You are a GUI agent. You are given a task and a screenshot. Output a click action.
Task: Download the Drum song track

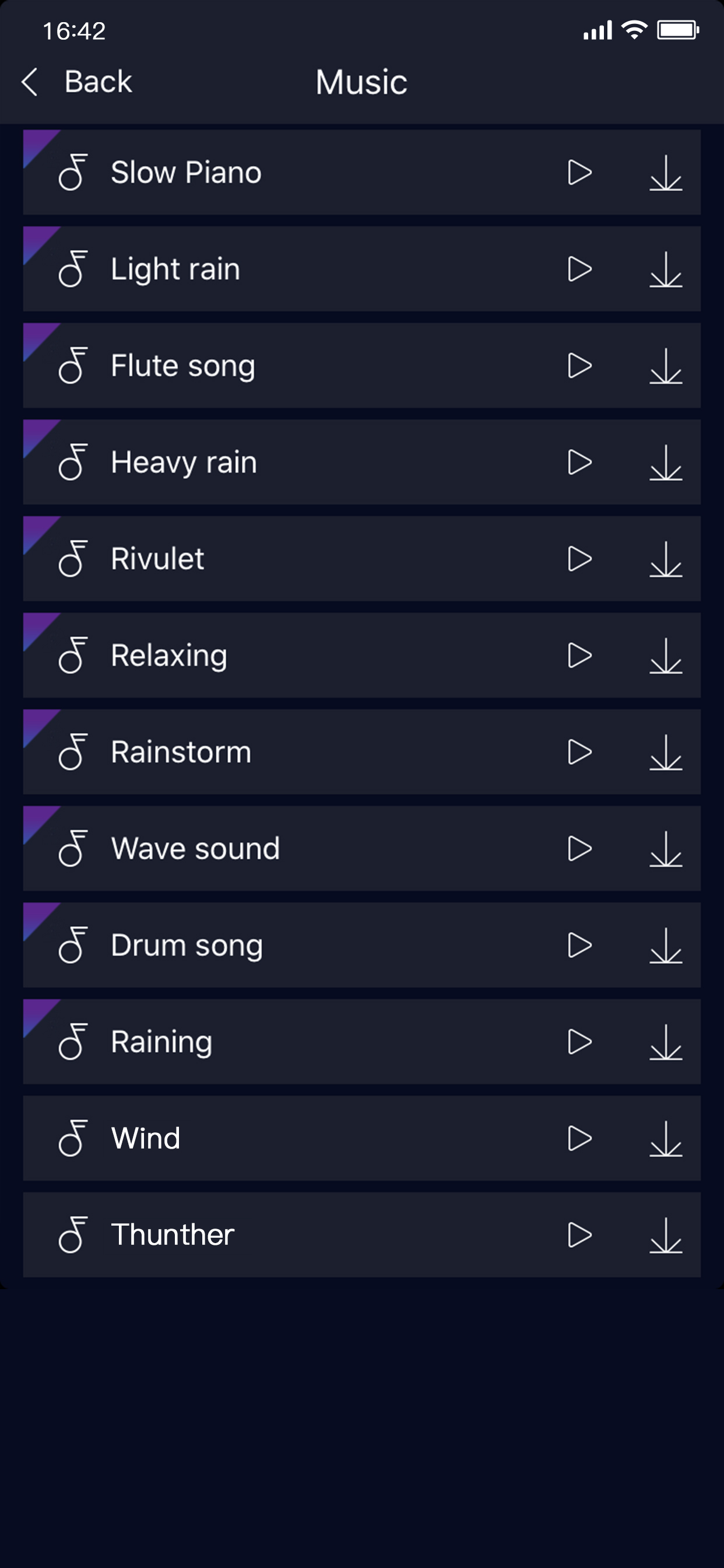(x=666, y=946)
